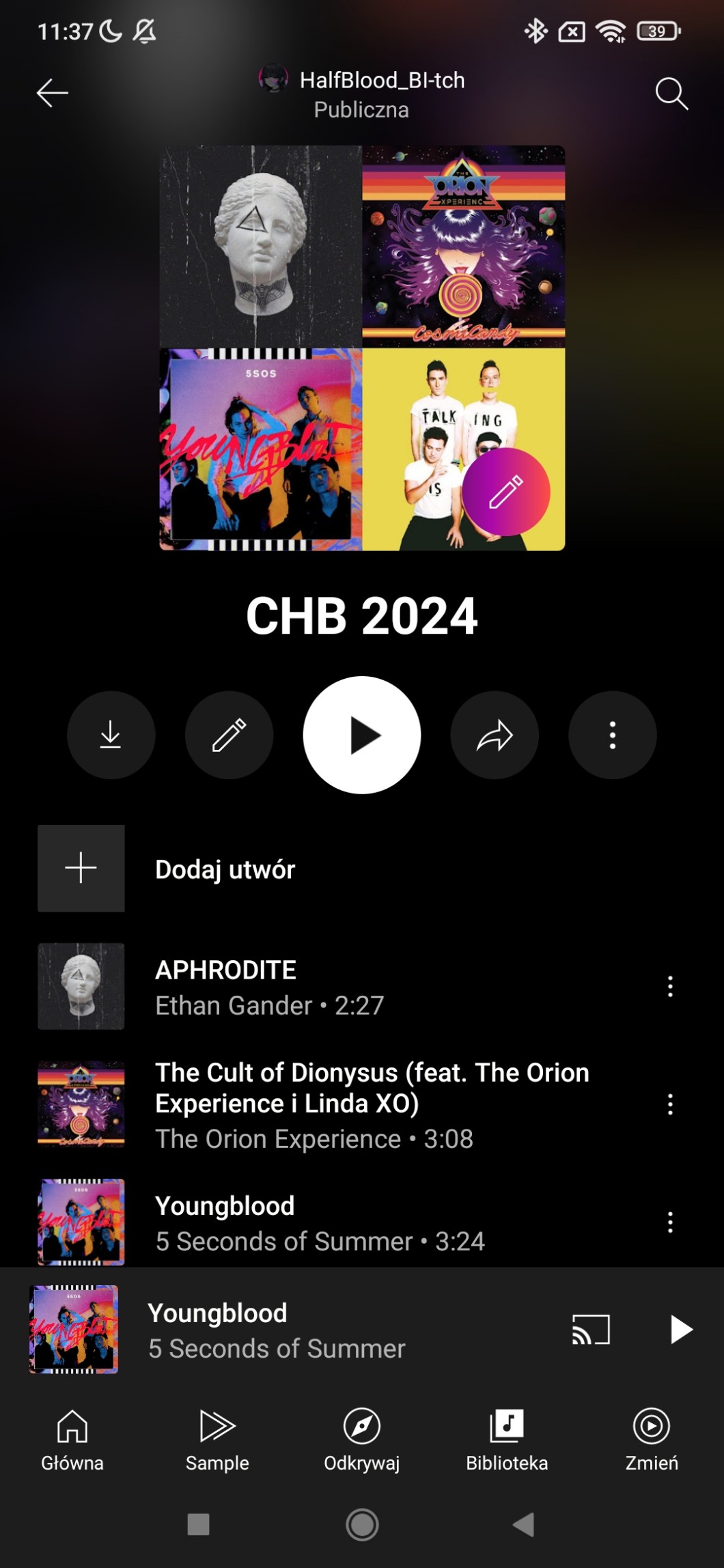Edit playlist details with the pencil button
The image size is (724, 1568).
[229, 736]
